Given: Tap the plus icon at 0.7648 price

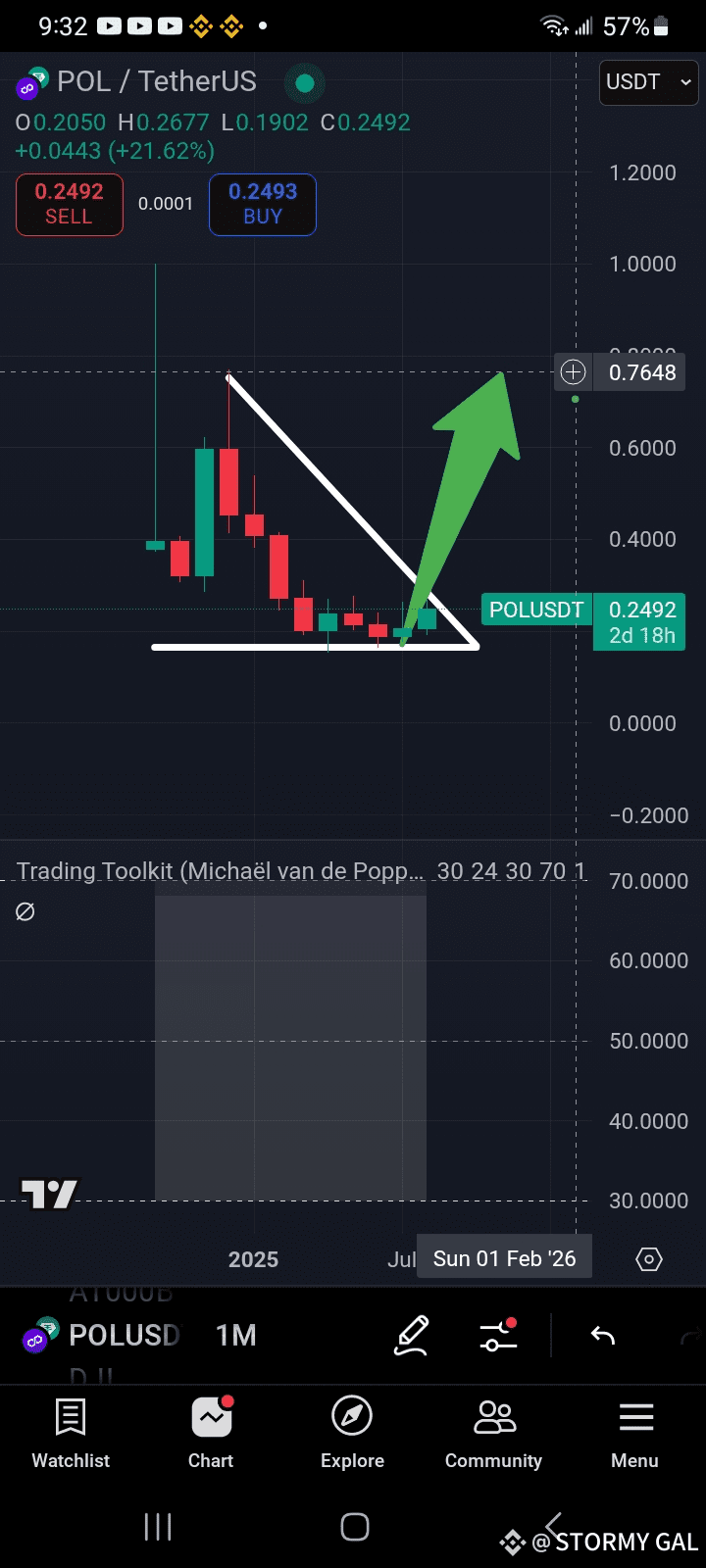Looking at the screenshot, I should pos(573,372).
